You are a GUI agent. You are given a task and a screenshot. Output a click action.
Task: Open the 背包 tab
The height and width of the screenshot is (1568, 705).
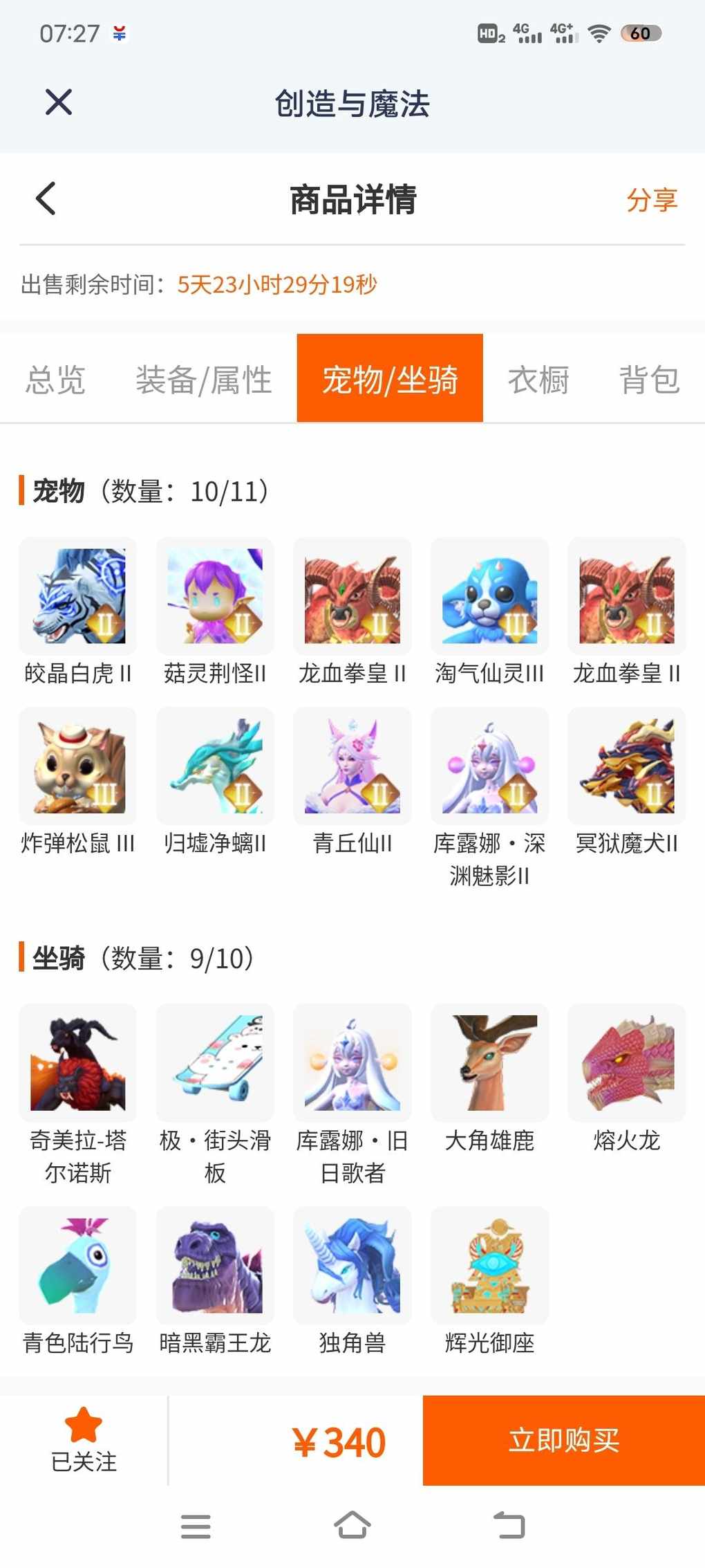point(649,380)
